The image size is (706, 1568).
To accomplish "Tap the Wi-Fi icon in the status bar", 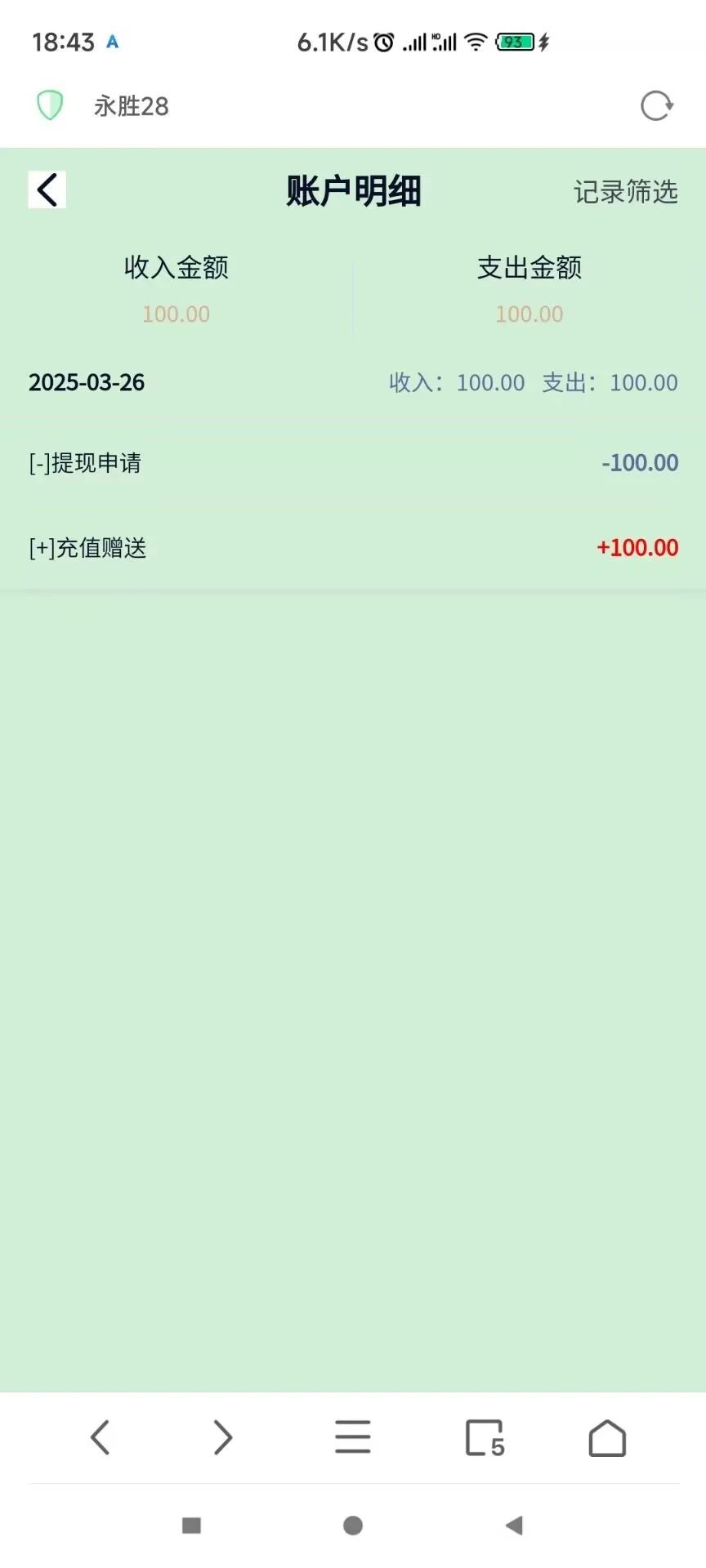I will 476,41.
